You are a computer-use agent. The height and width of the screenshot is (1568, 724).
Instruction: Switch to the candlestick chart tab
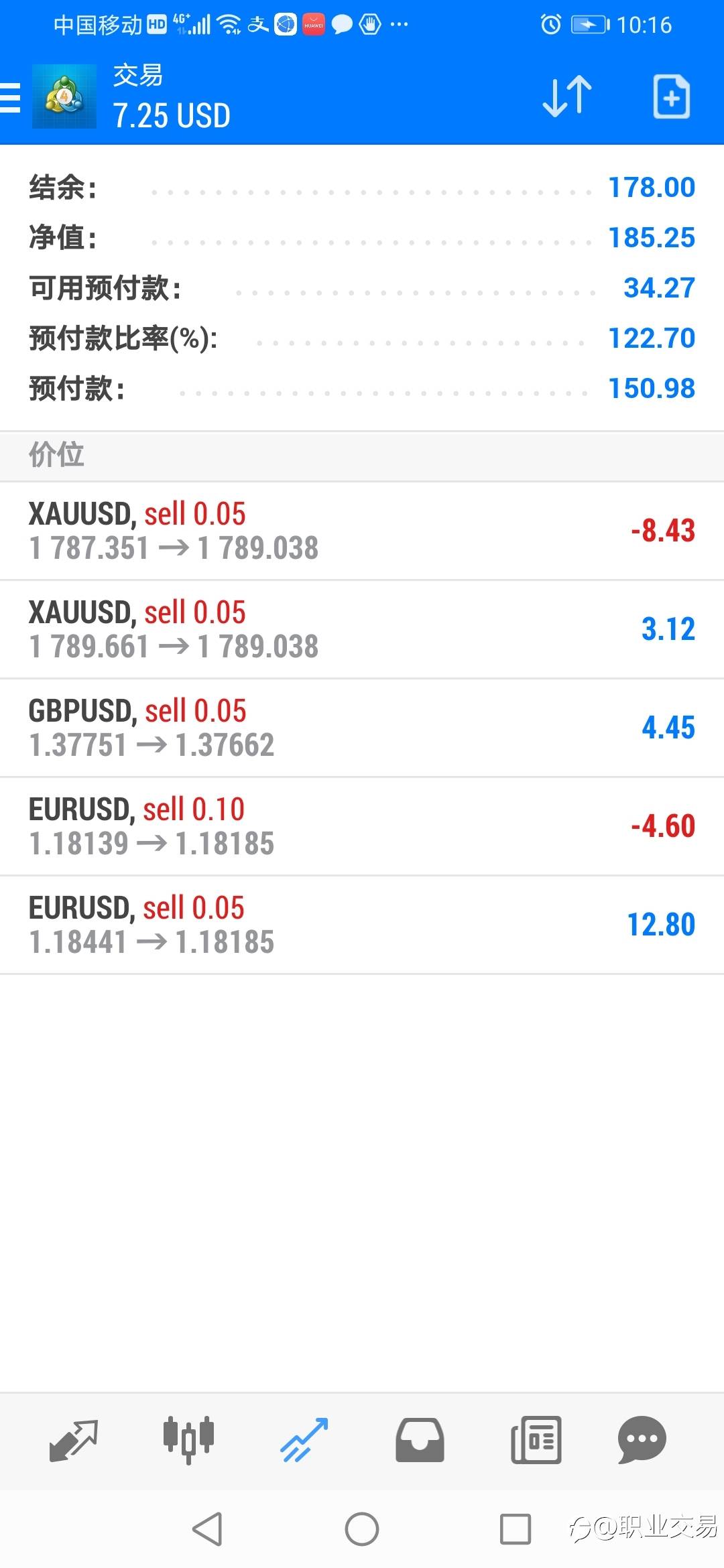coord(188,1439)
